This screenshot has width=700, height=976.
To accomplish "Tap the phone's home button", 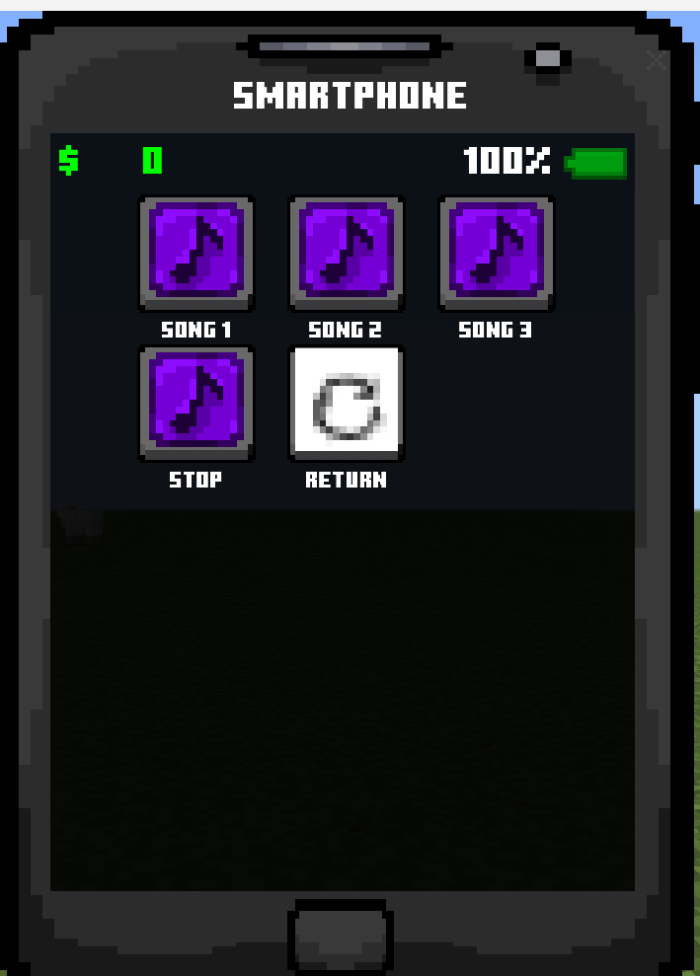I will (340, 936).
